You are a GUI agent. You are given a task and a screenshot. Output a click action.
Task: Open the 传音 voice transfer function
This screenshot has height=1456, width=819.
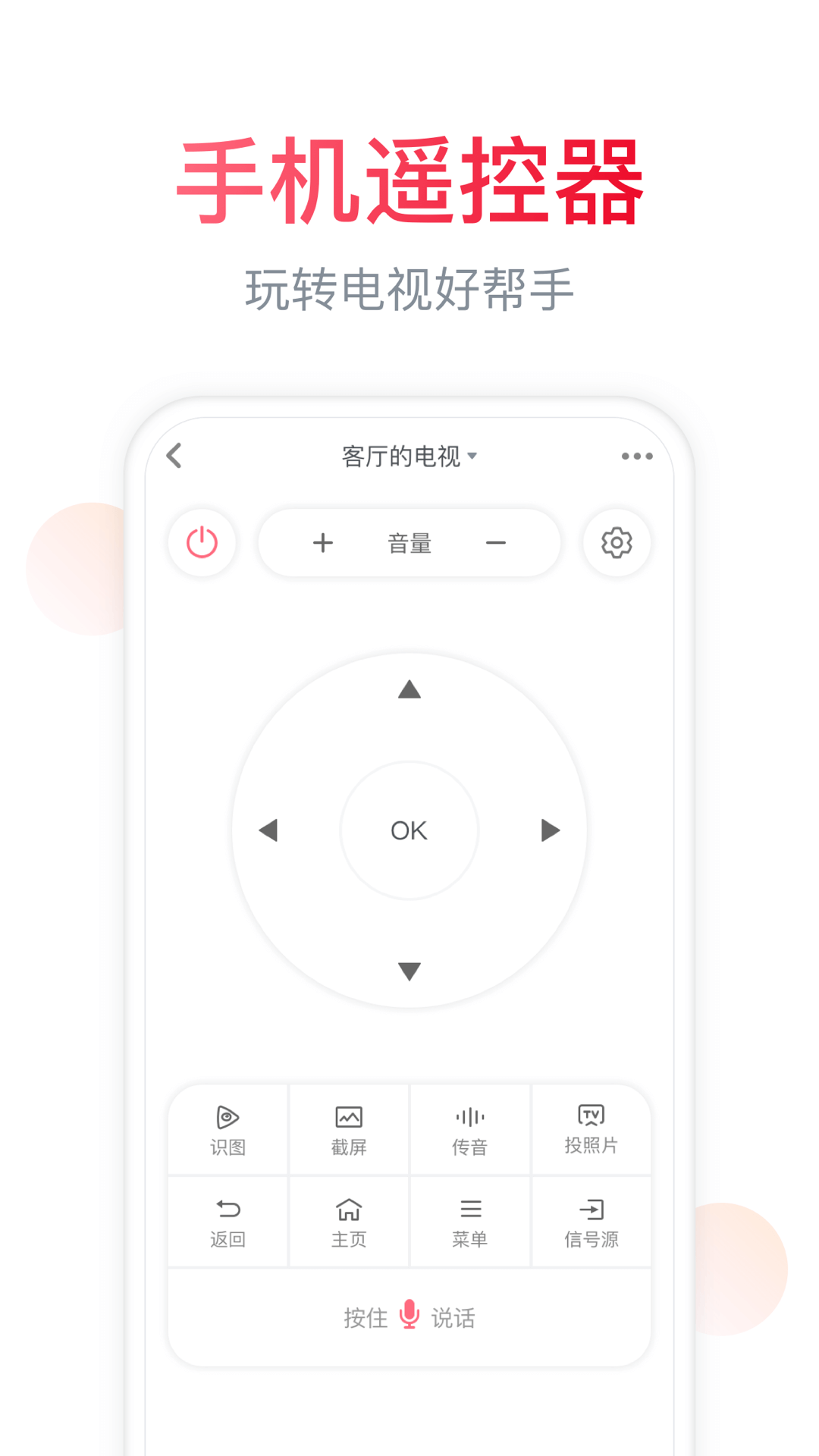[x=470, y=1129]
